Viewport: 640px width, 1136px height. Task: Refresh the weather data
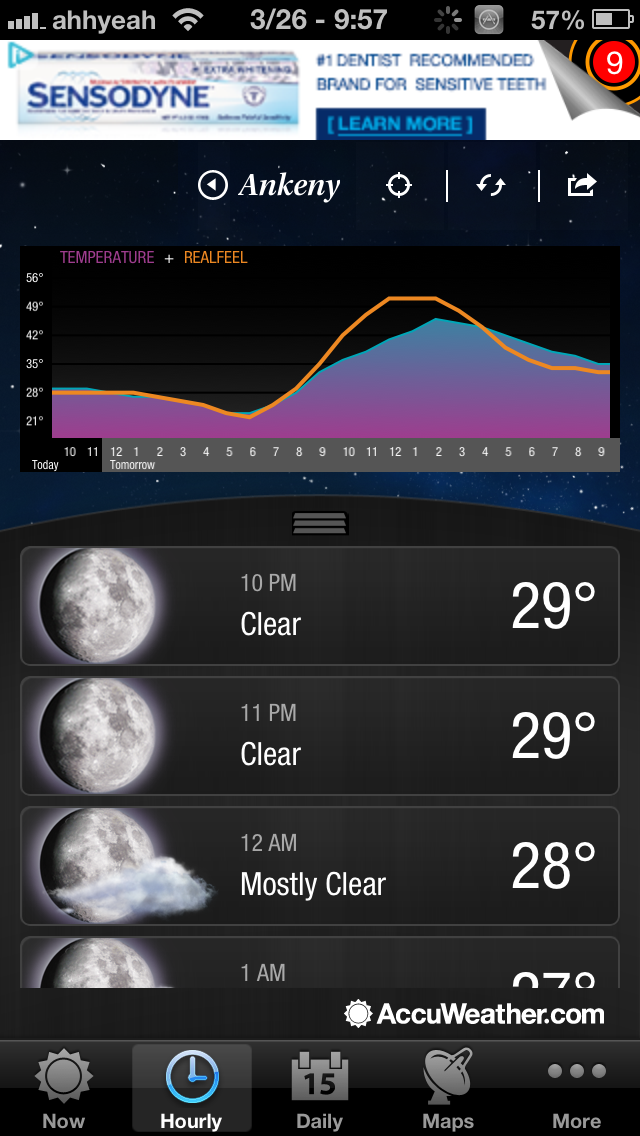tap(491, 186)
